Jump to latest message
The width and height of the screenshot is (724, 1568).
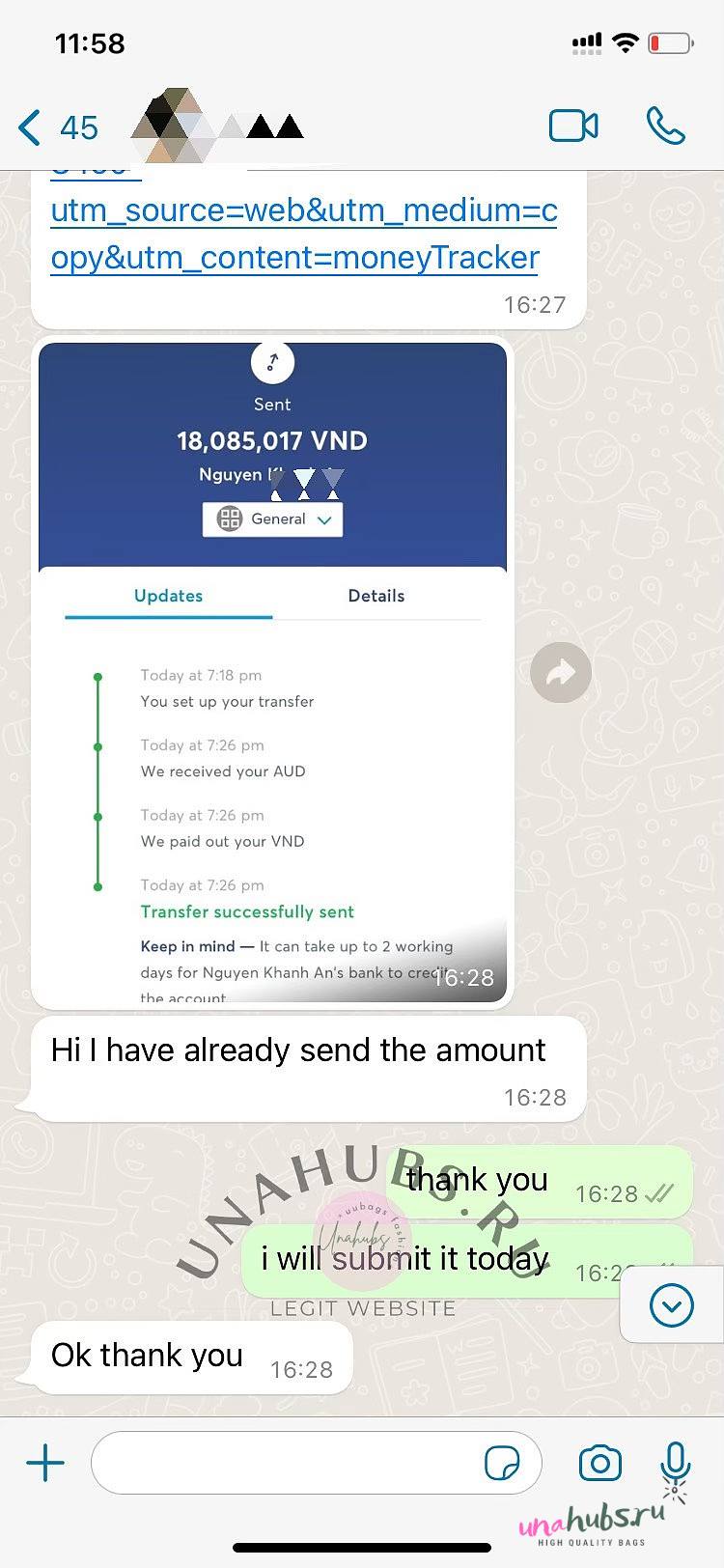[672, 1305]
